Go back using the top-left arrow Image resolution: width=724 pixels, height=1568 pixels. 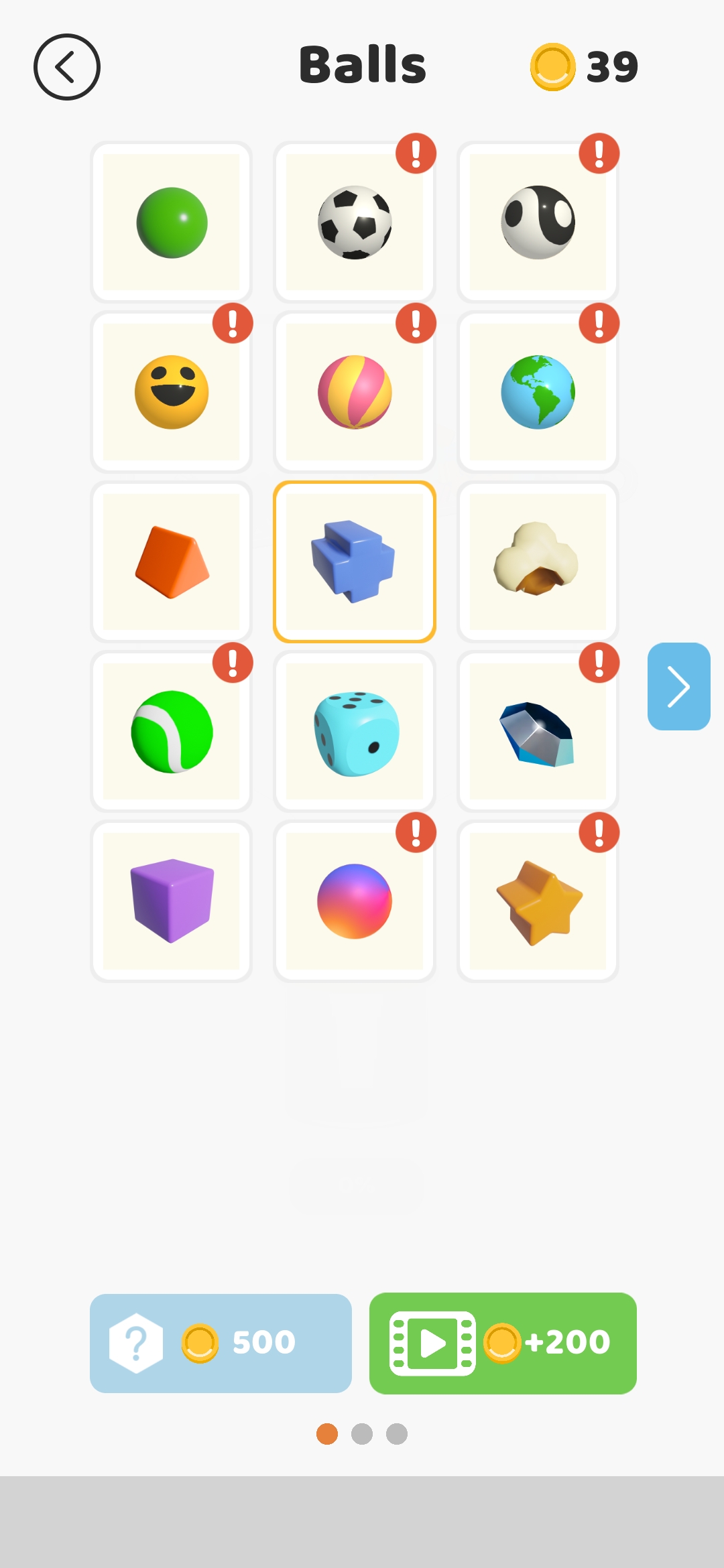pos(66,67)
